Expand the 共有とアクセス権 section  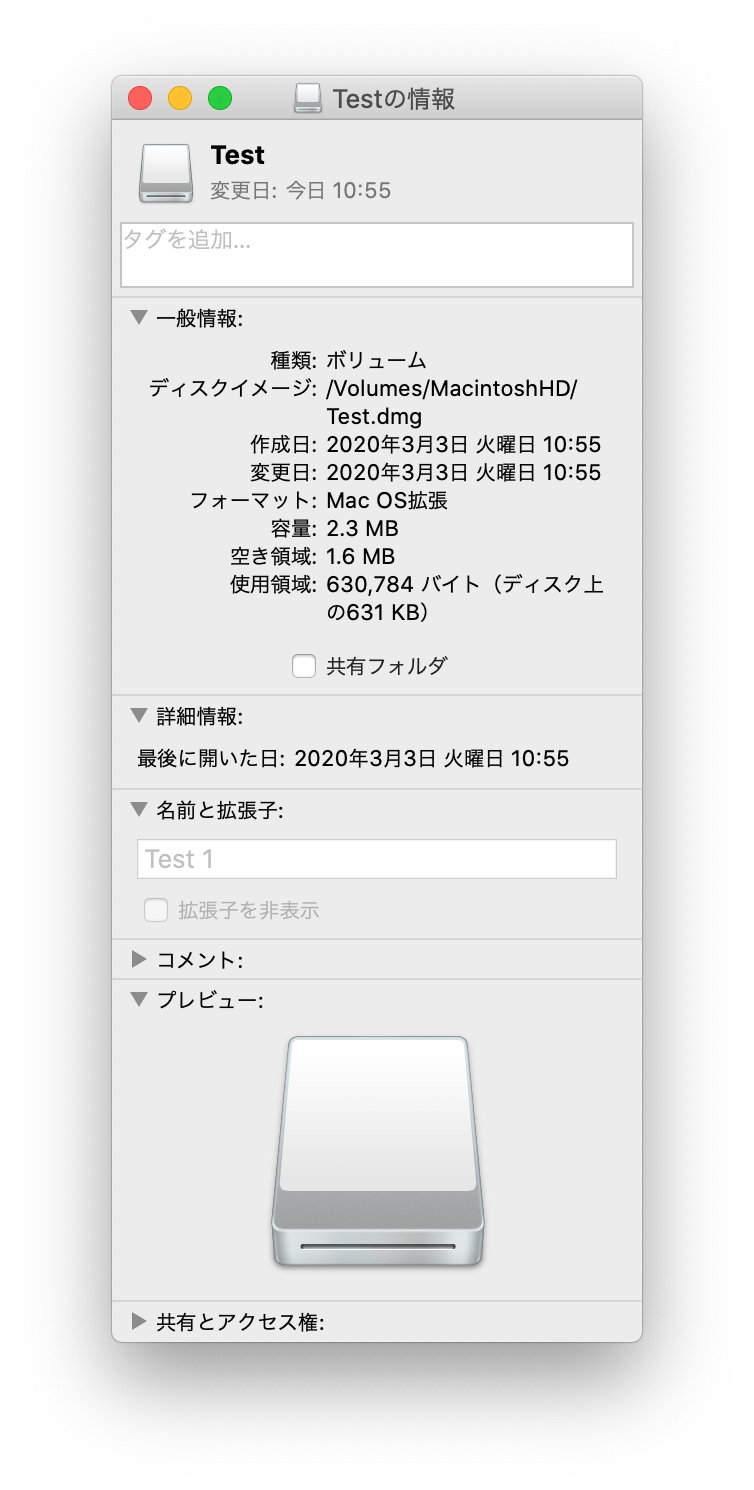[x=139, y=1322]
